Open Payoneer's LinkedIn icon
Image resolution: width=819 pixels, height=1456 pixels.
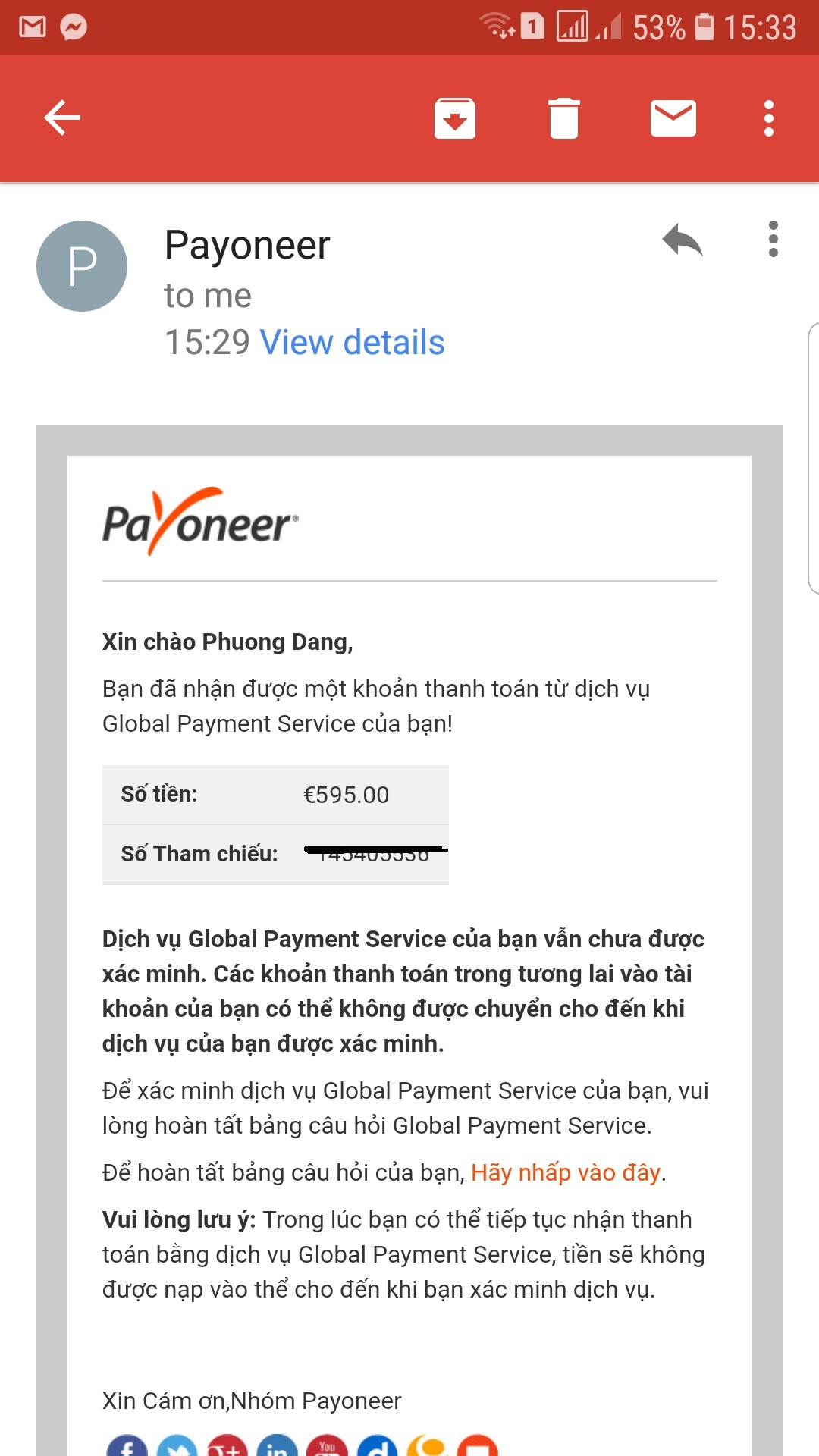[x=277, y=1447]
